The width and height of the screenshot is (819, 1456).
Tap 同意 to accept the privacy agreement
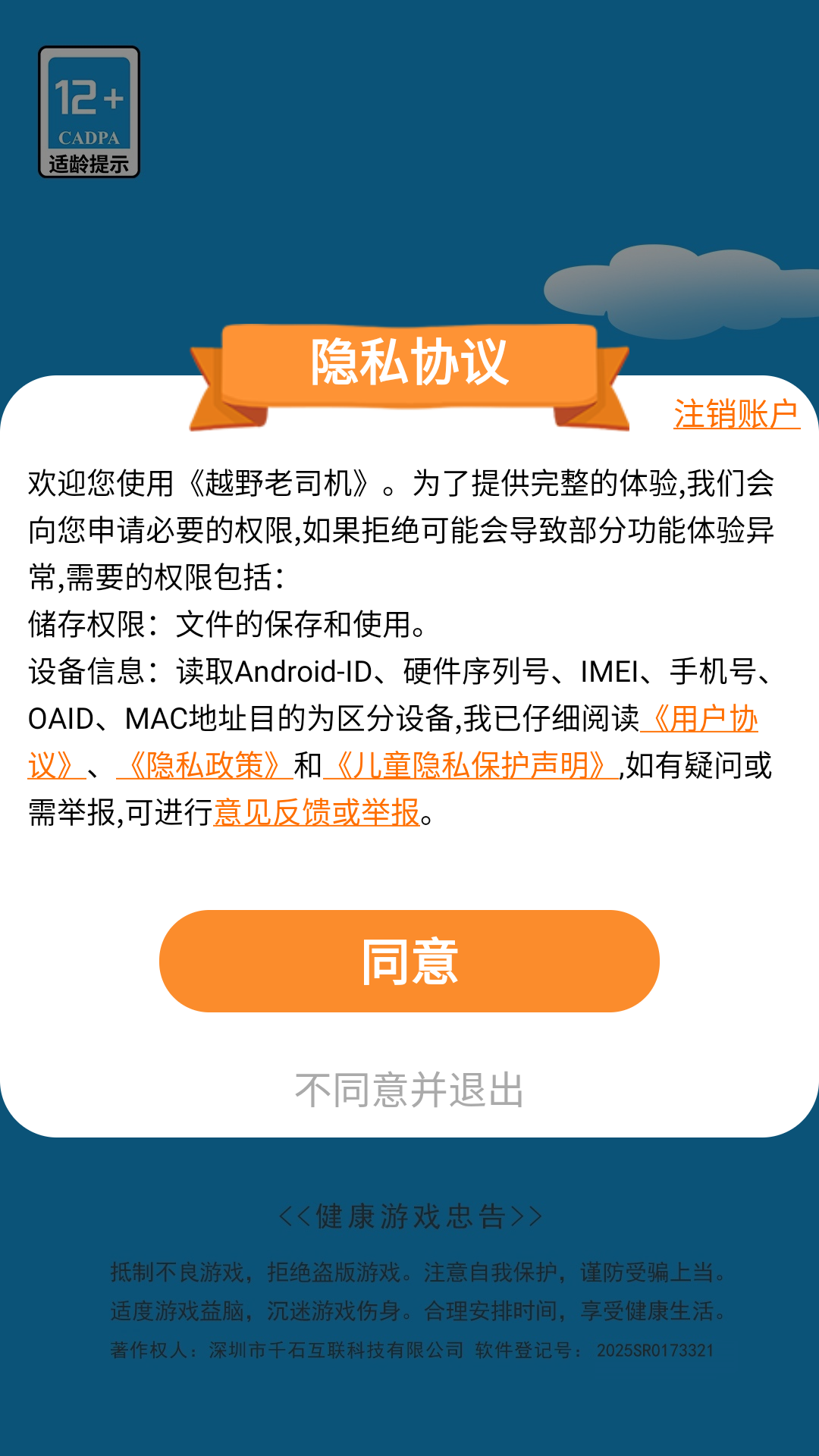coord(409,961)
